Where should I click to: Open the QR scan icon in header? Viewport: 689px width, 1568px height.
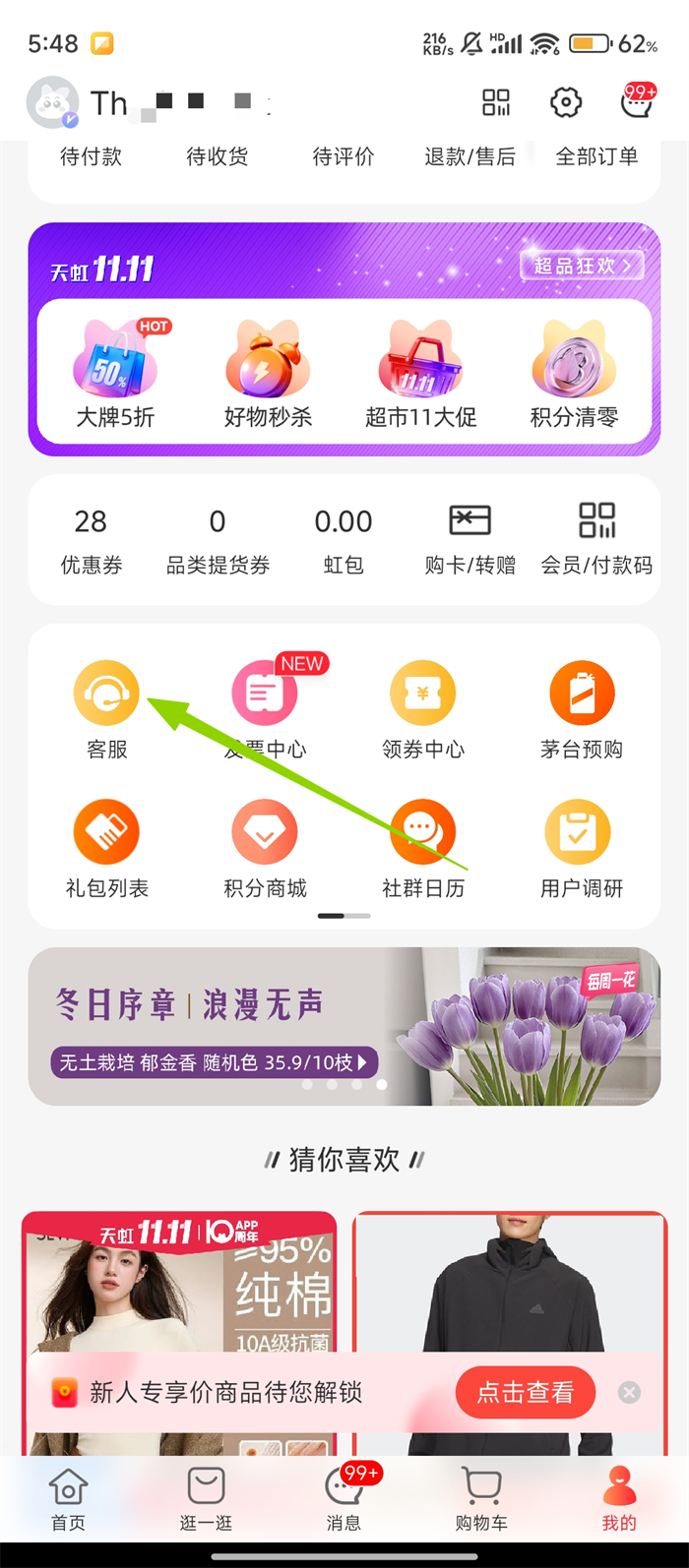click(x=496, y=102)
